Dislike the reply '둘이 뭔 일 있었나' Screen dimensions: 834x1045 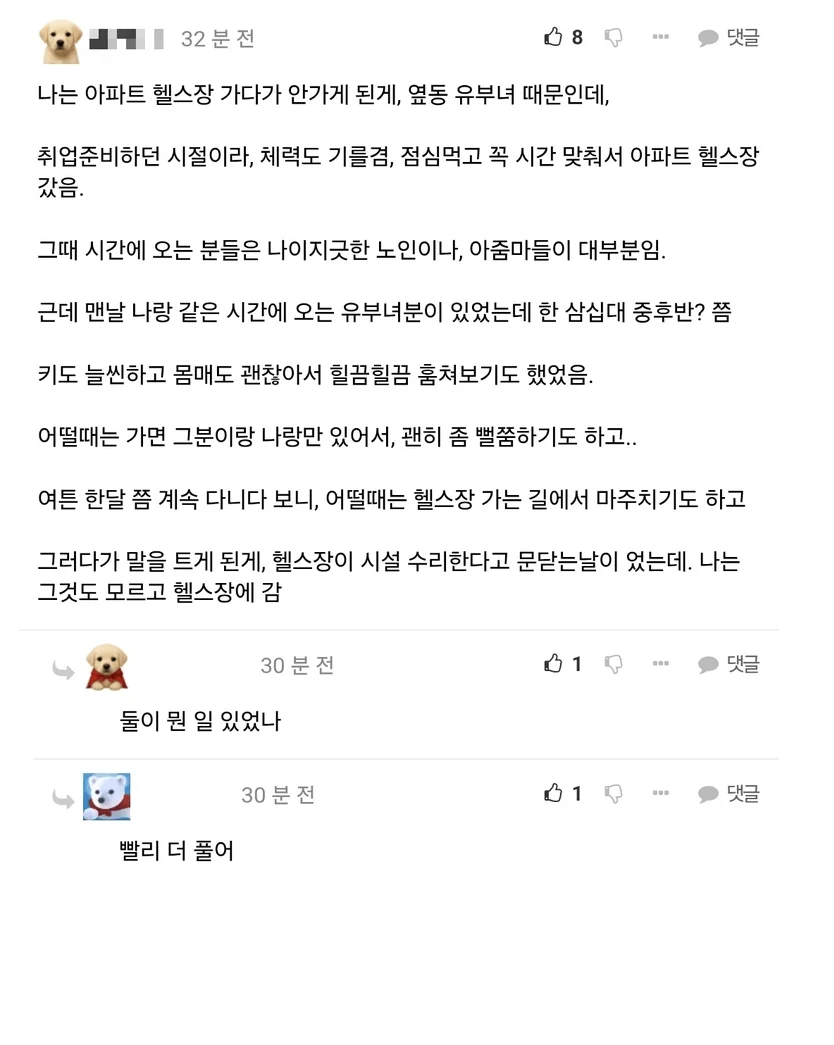pos(613,664)
